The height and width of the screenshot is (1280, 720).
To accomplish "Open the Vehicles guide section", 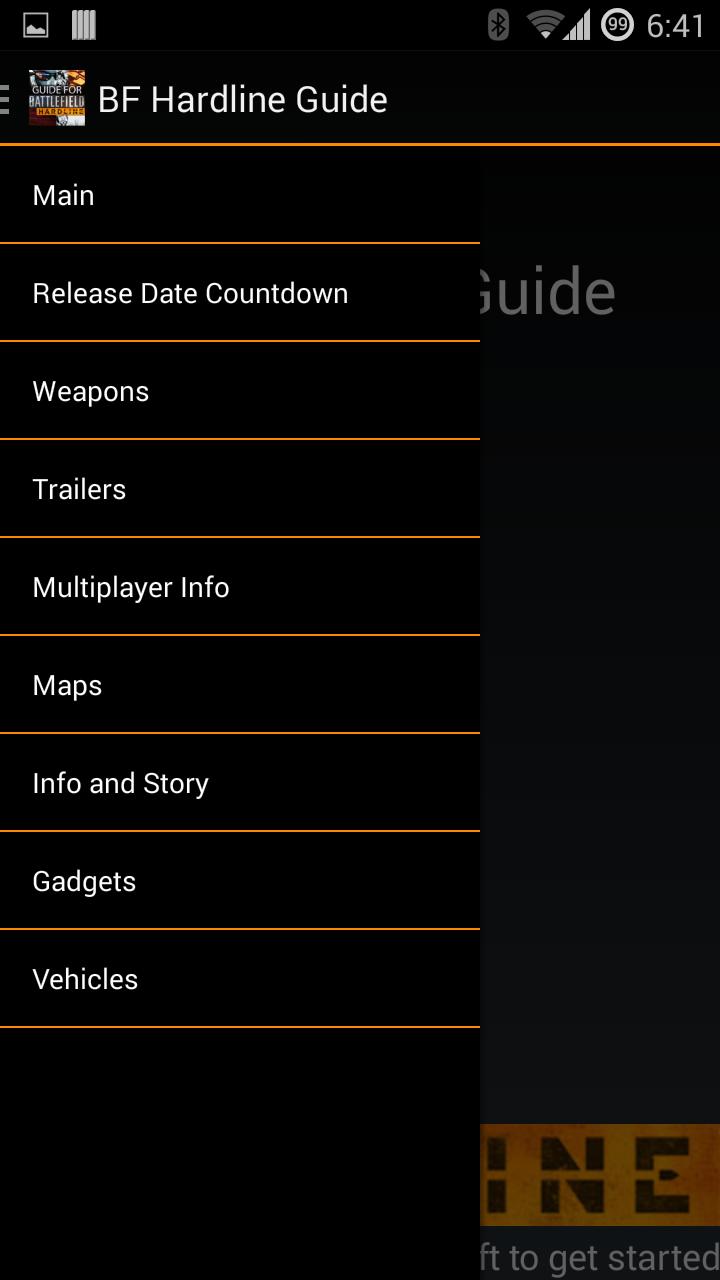I will [x=240, y=979].
